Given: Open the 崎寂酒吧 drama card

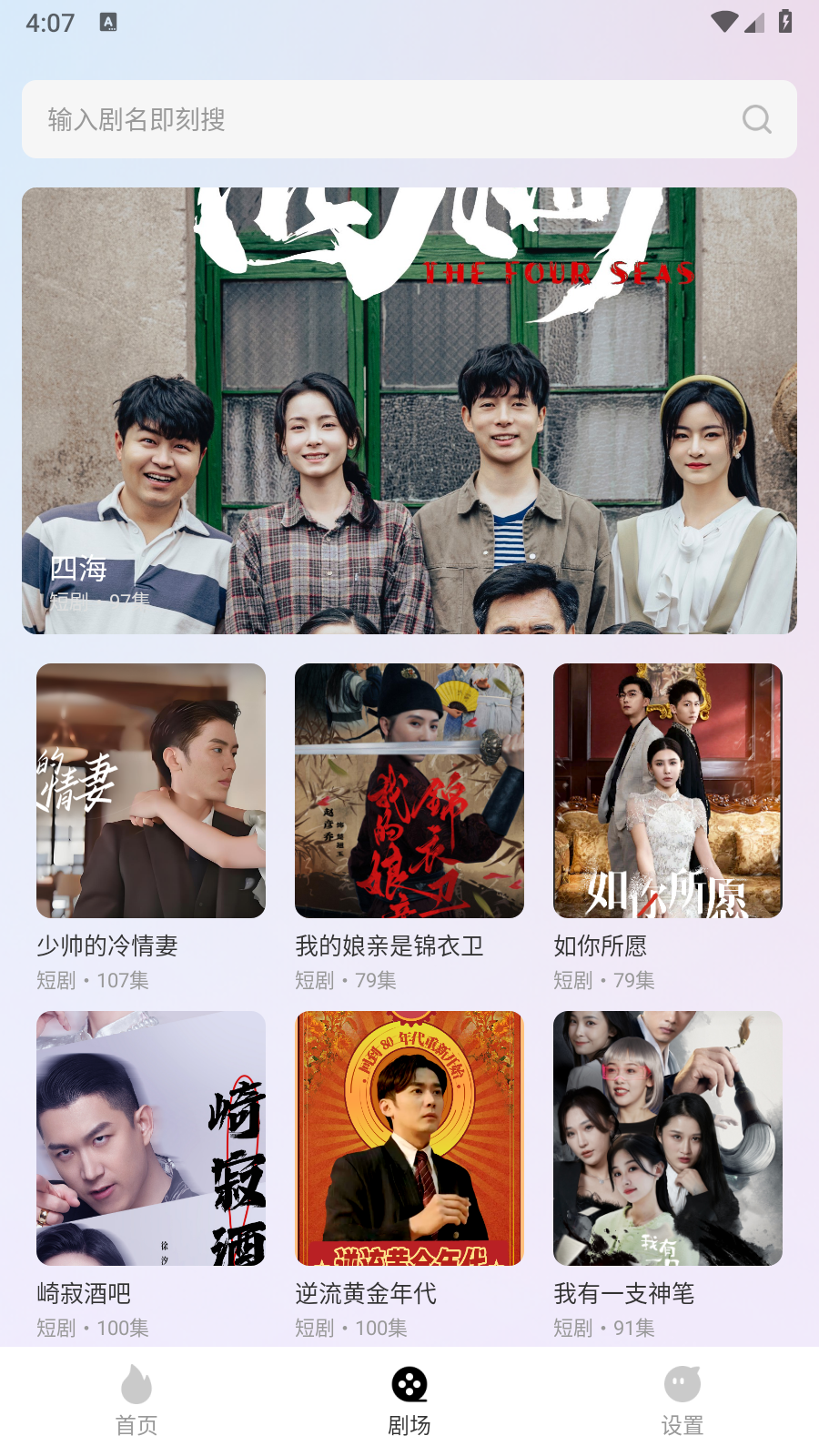Looking at the screenshot, I should click(x=151, y=1138).
